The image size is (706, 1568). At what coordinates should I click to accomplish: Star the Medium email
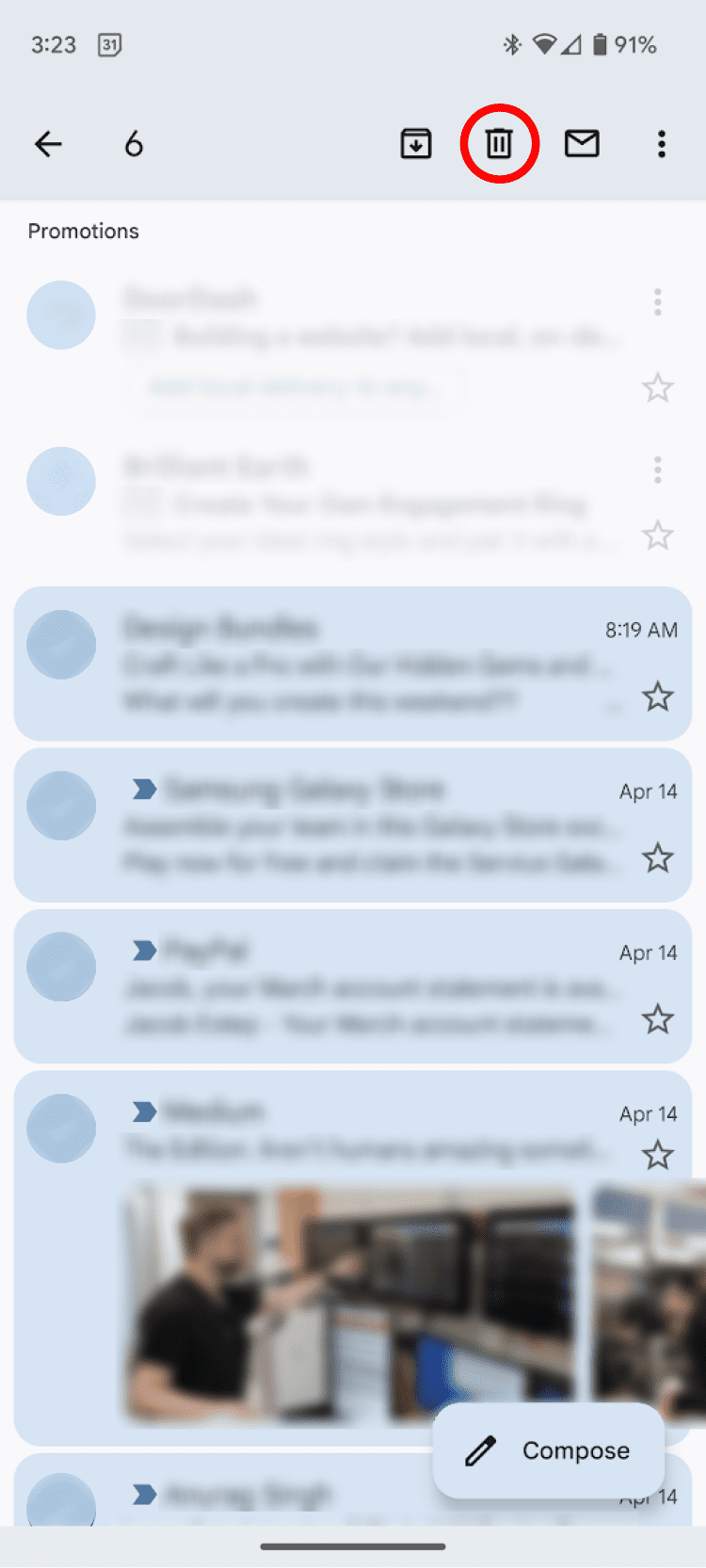point(658,1155)
